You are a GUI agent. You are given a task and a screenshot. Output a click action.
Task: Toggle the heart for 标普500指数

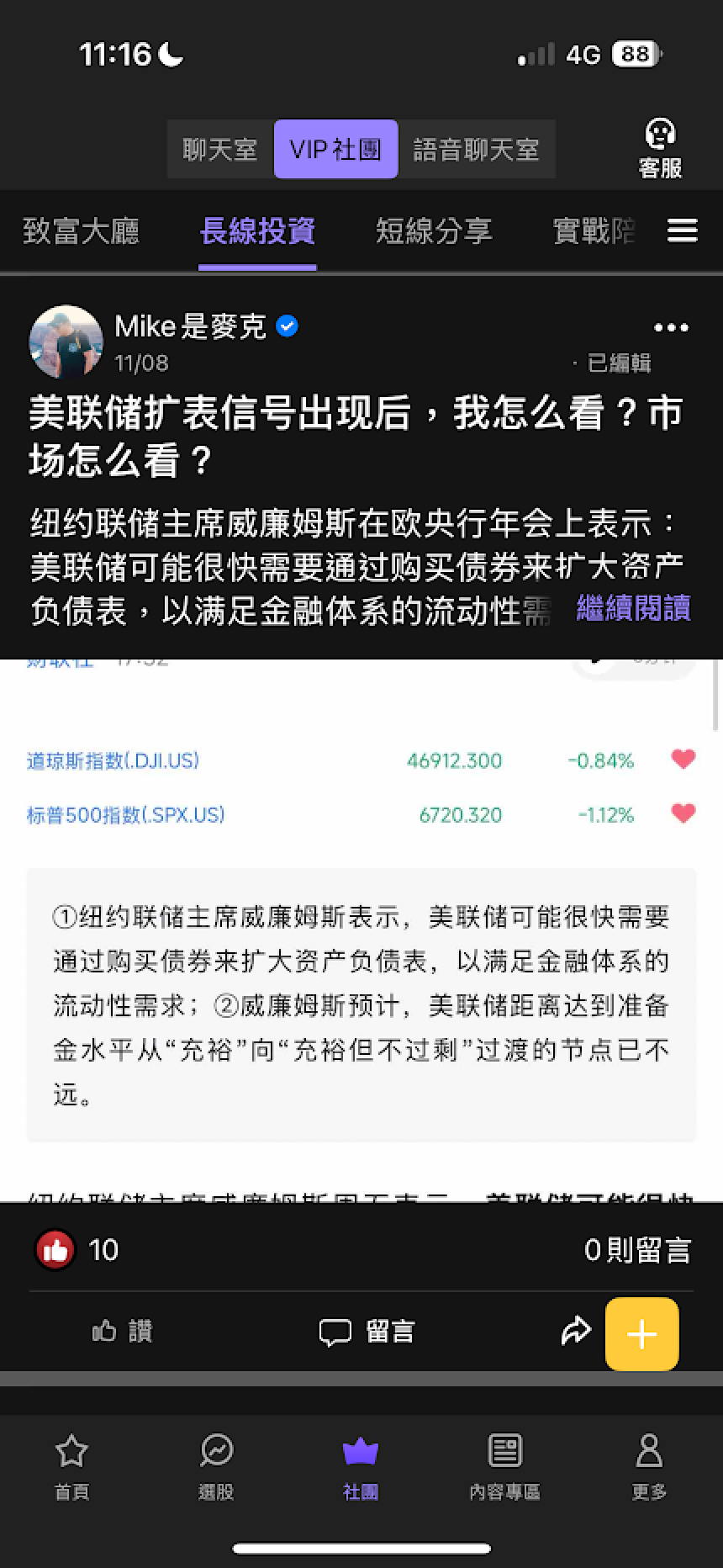[683, 813]
